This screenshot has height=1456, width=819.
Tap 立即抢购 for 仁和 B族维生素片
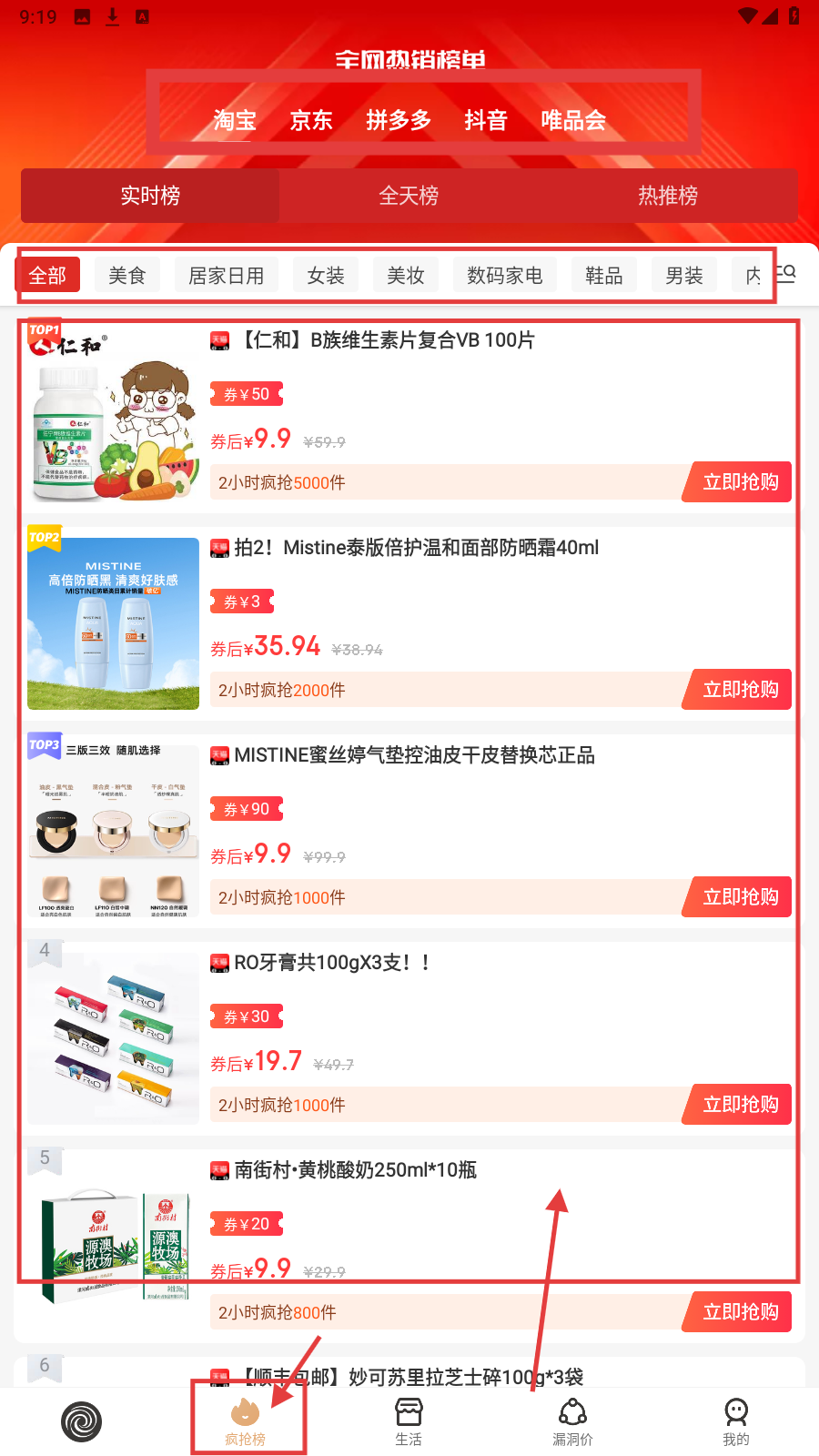[x=740, y=482]
